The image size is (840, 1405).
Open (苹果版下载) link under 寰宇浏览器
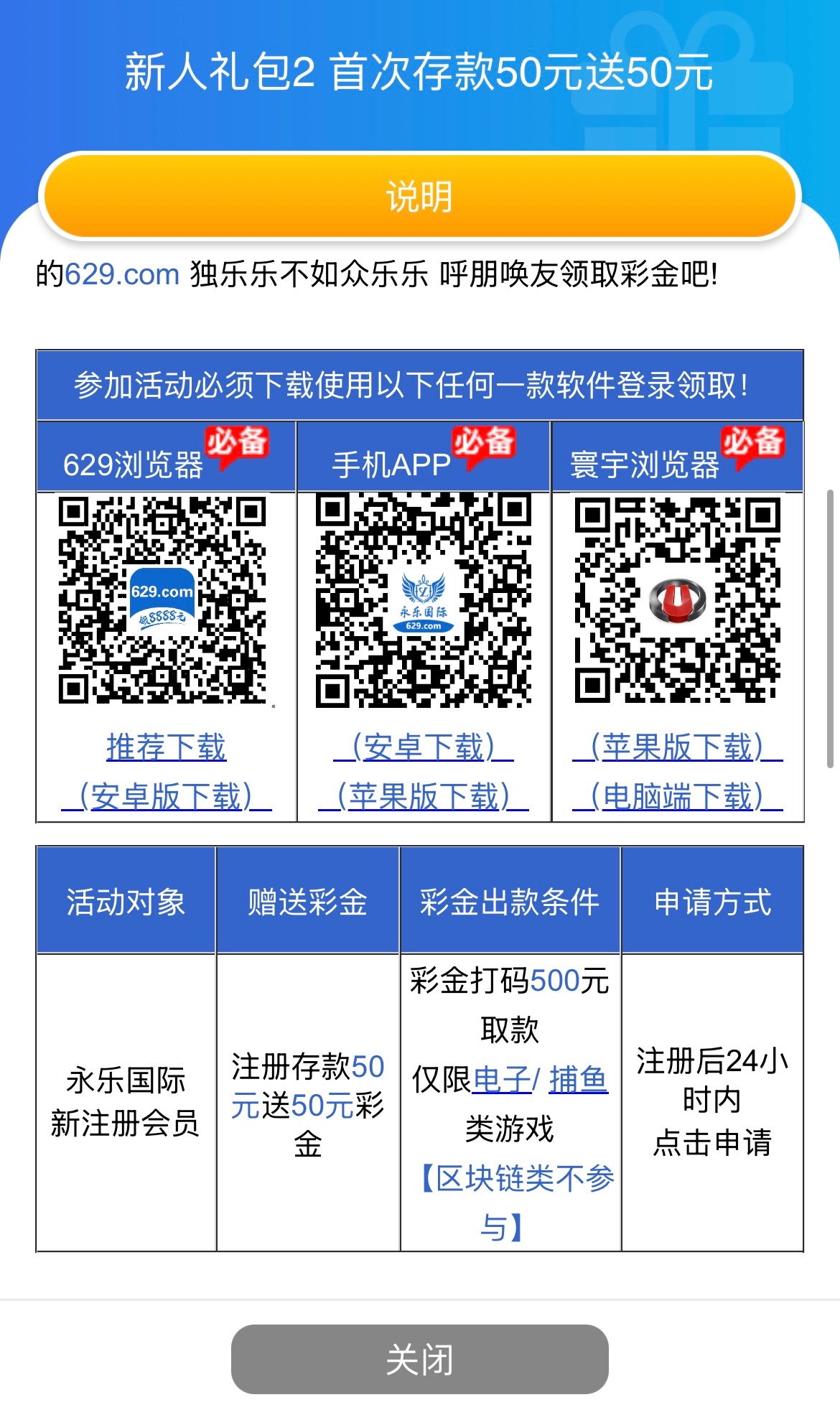pyautogui.click(x=677, y=747)
